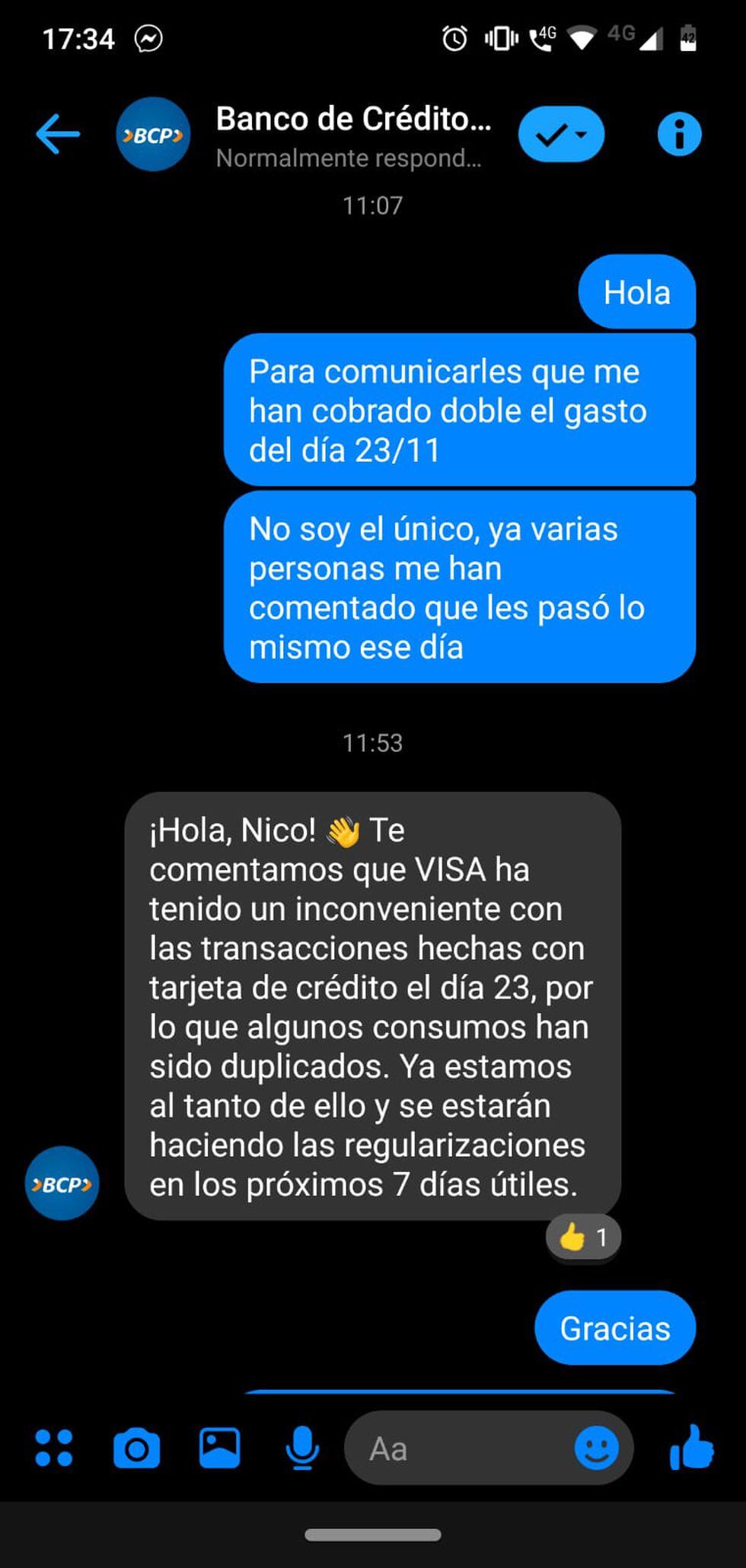The height and width of the screenshot is (1568, 746).
Task: Open conversation info icon
Action: [678, 135]
